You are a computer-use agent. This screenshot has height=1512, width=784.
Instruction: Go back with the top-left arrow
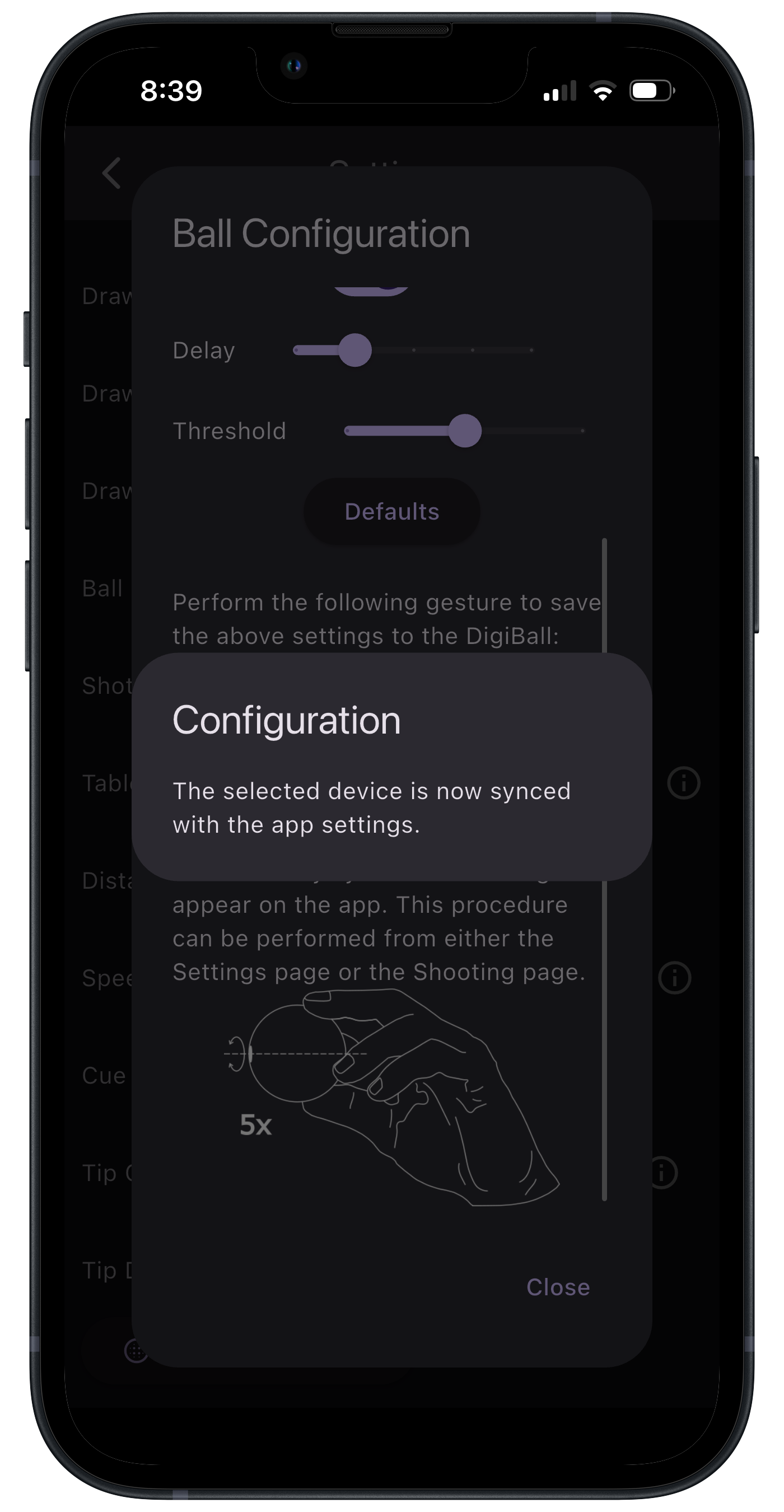(111, 173)
